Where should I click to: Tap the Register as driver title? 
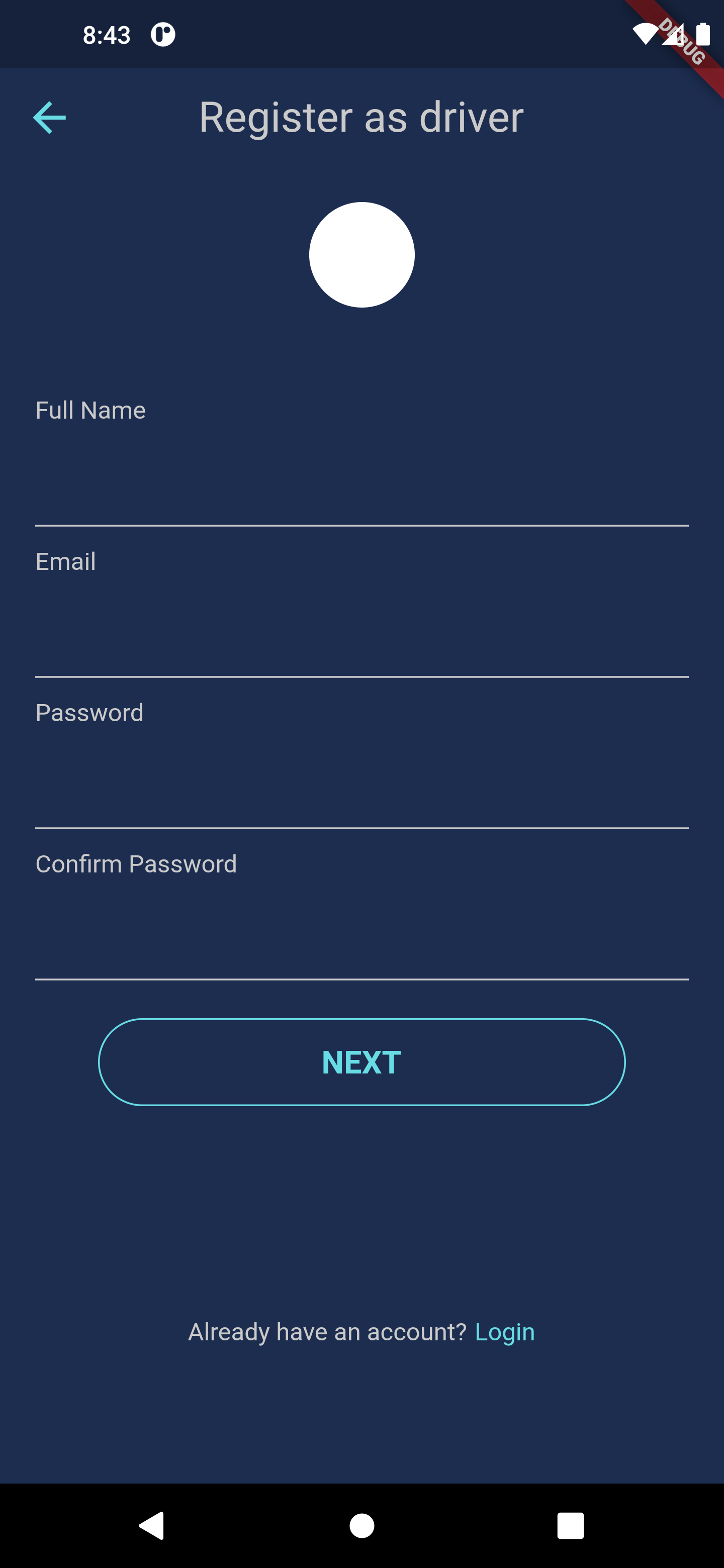361,117
